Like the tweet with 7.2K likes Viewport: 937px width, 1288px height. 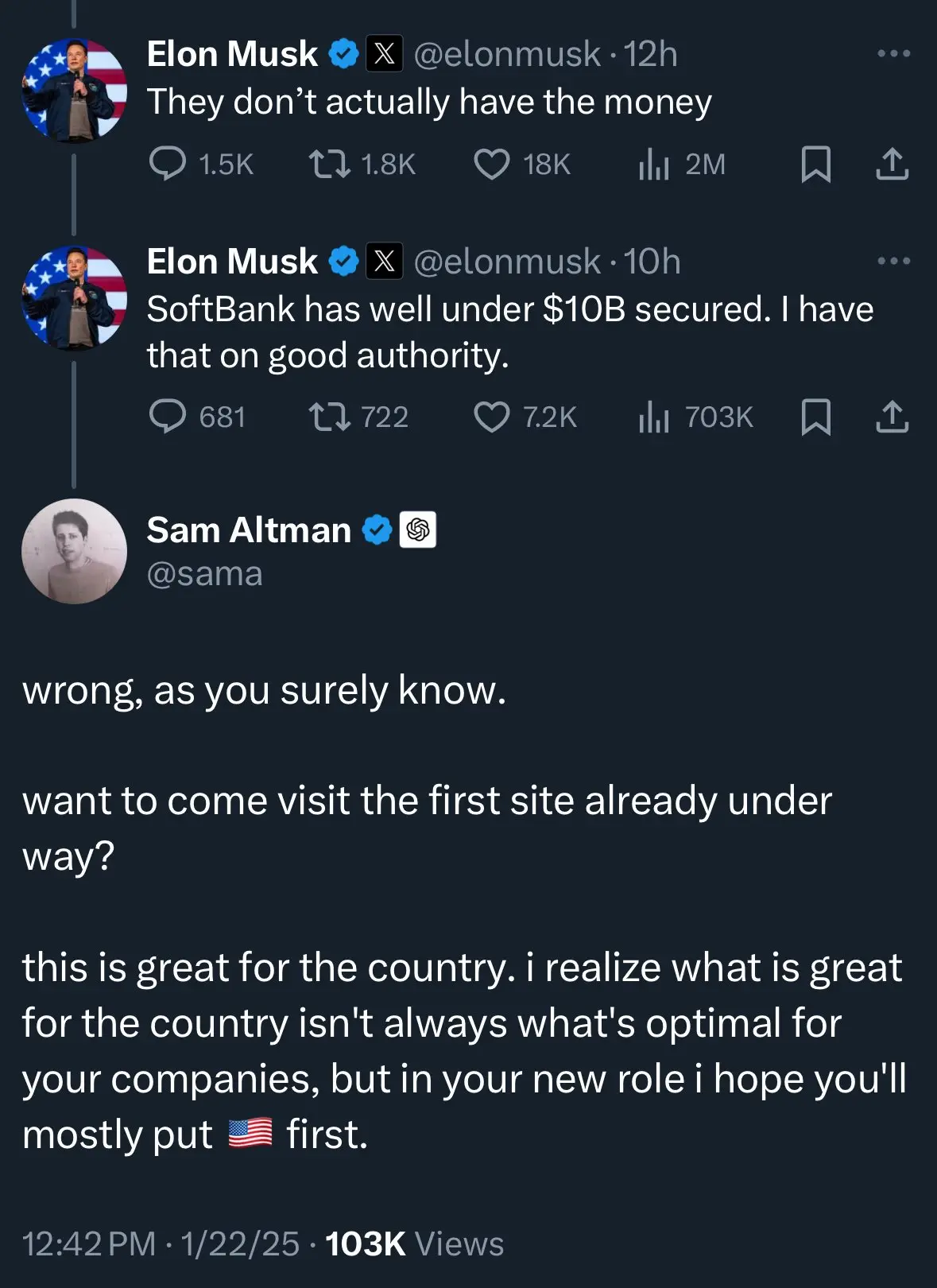(x=492, y=417)
